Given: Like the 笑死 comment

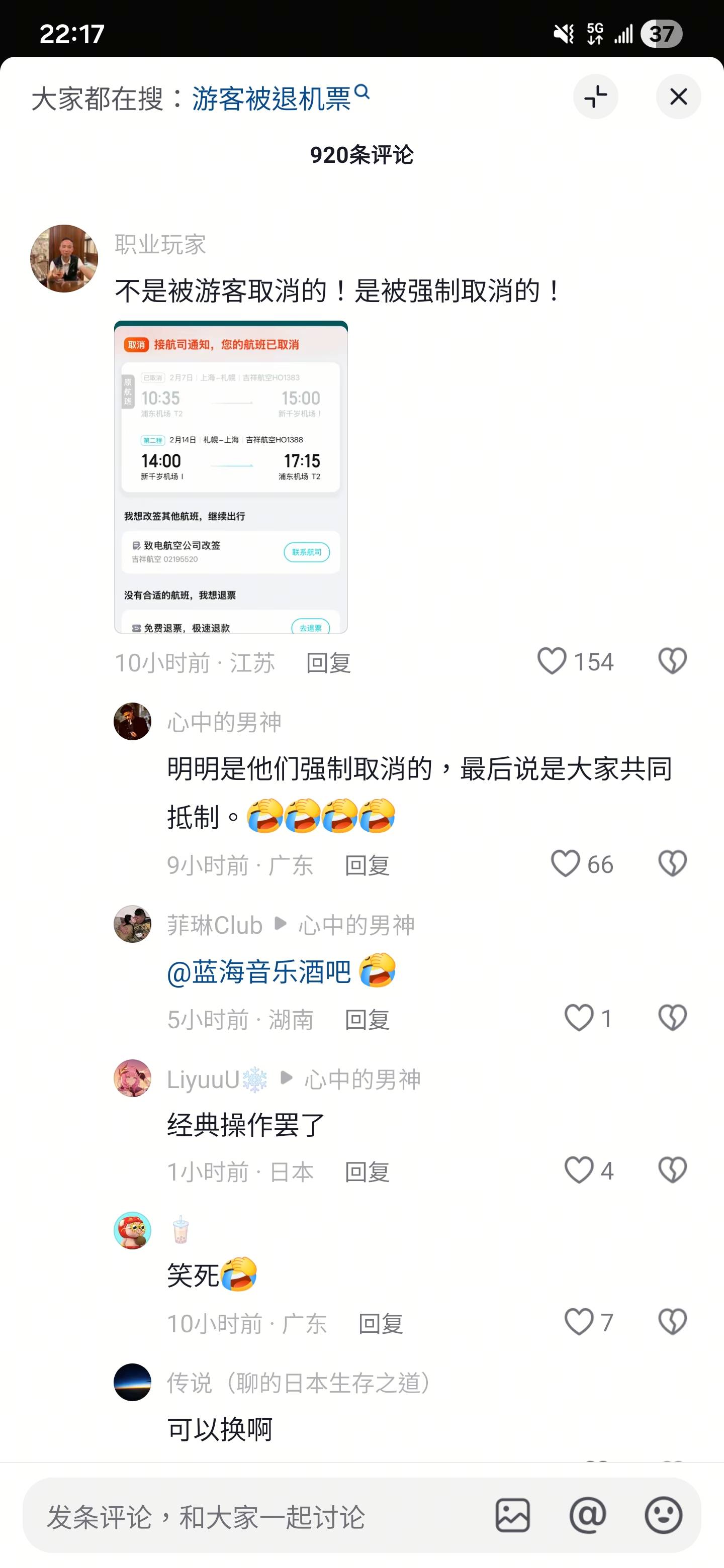Looking at the screenshot, I should [579, 1322].
